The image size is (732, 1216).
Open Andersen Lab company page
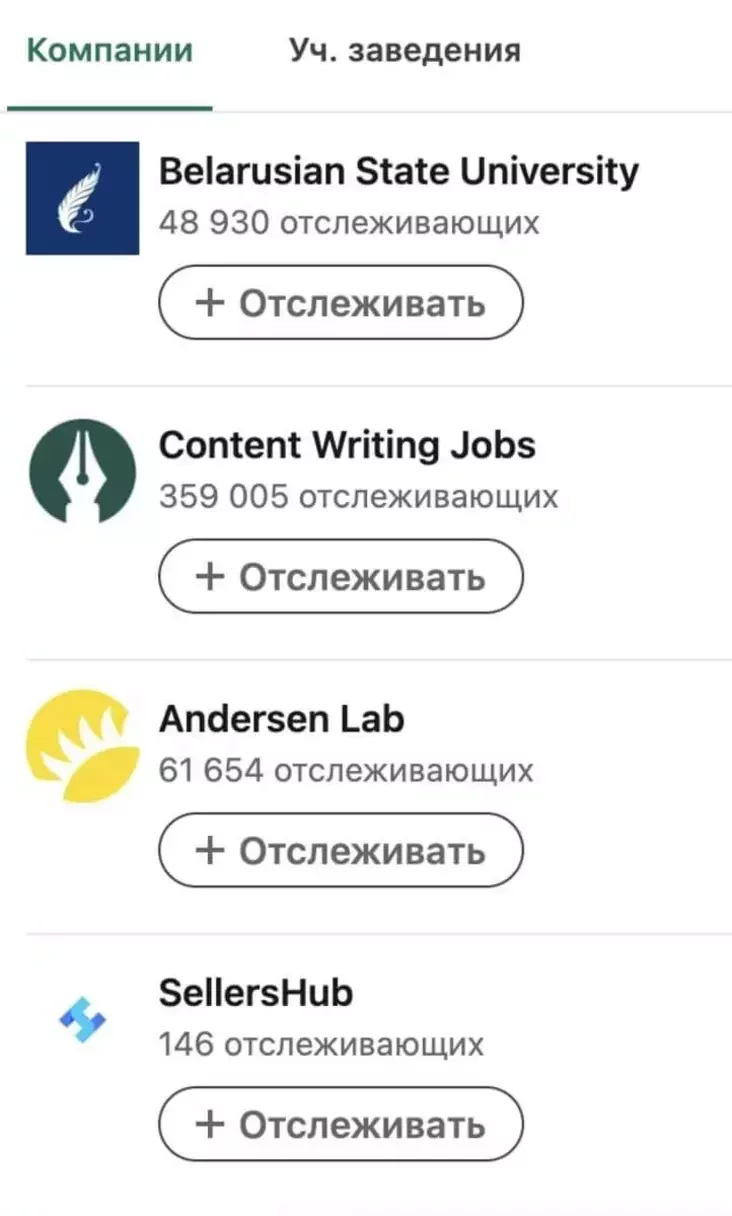281,720
